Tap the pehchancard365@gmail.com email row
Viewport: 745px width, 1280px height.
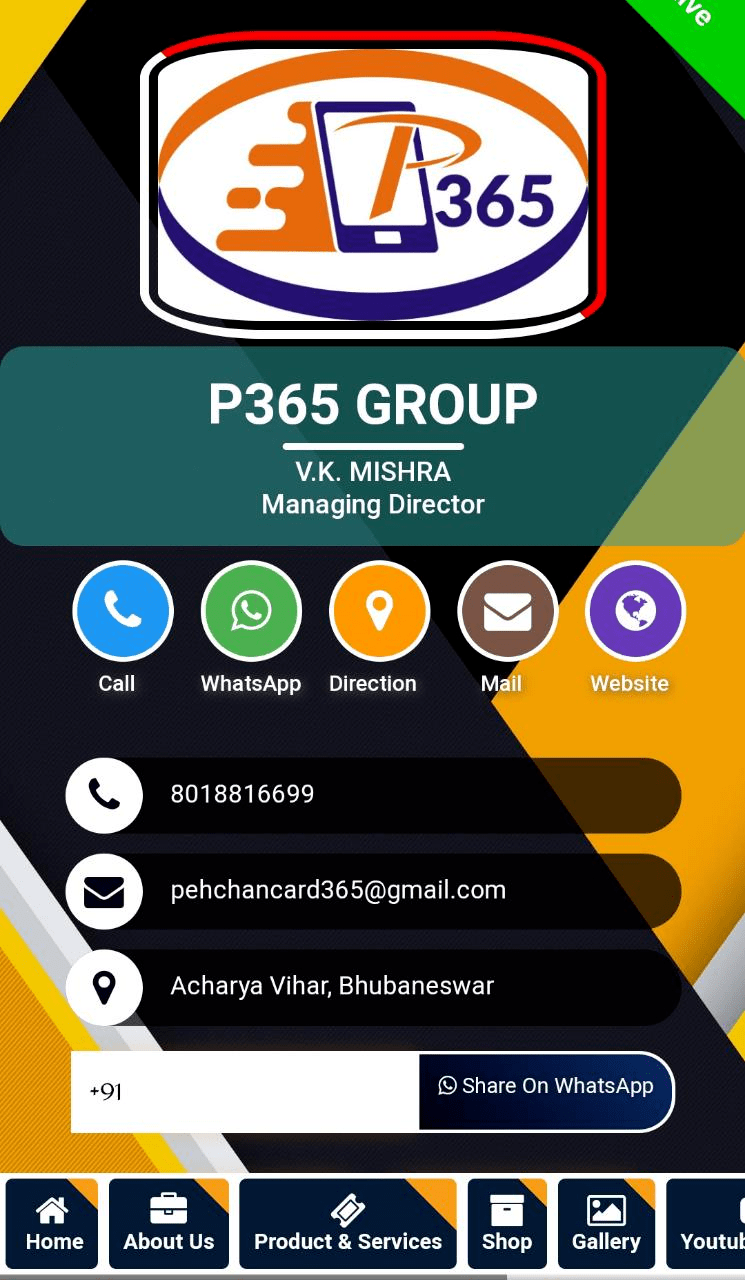(338, 891)
